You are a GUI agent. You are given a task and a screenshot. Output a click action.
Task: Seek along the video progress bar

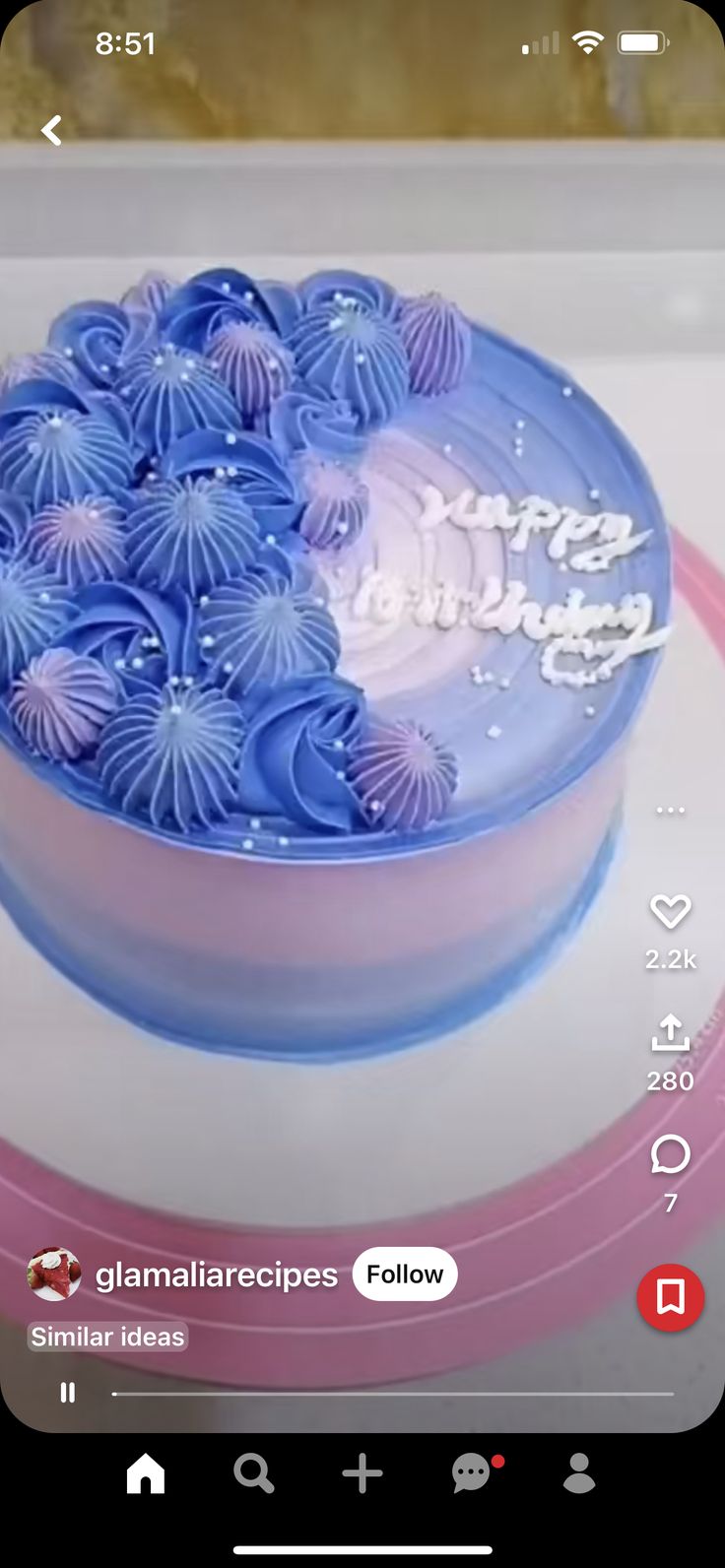394,1394
